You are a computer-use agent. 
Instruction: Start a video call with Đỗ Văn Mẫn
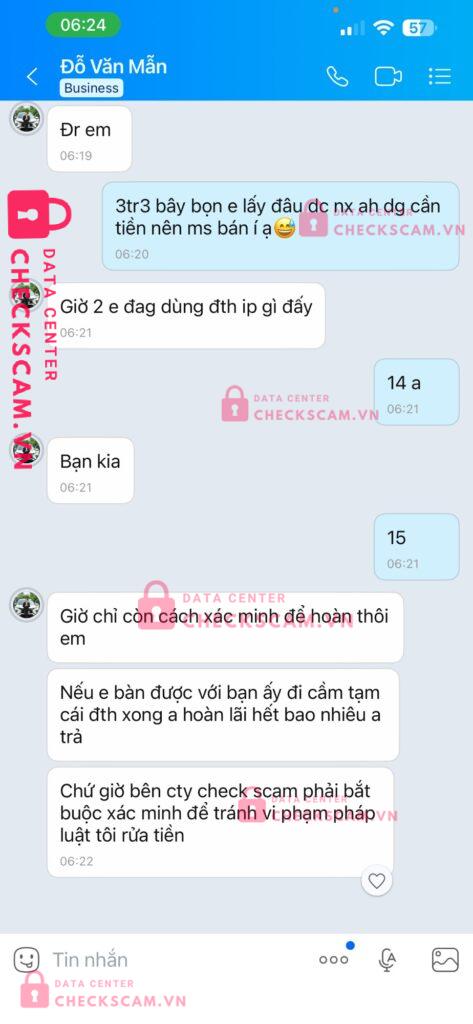coord(388,76)
